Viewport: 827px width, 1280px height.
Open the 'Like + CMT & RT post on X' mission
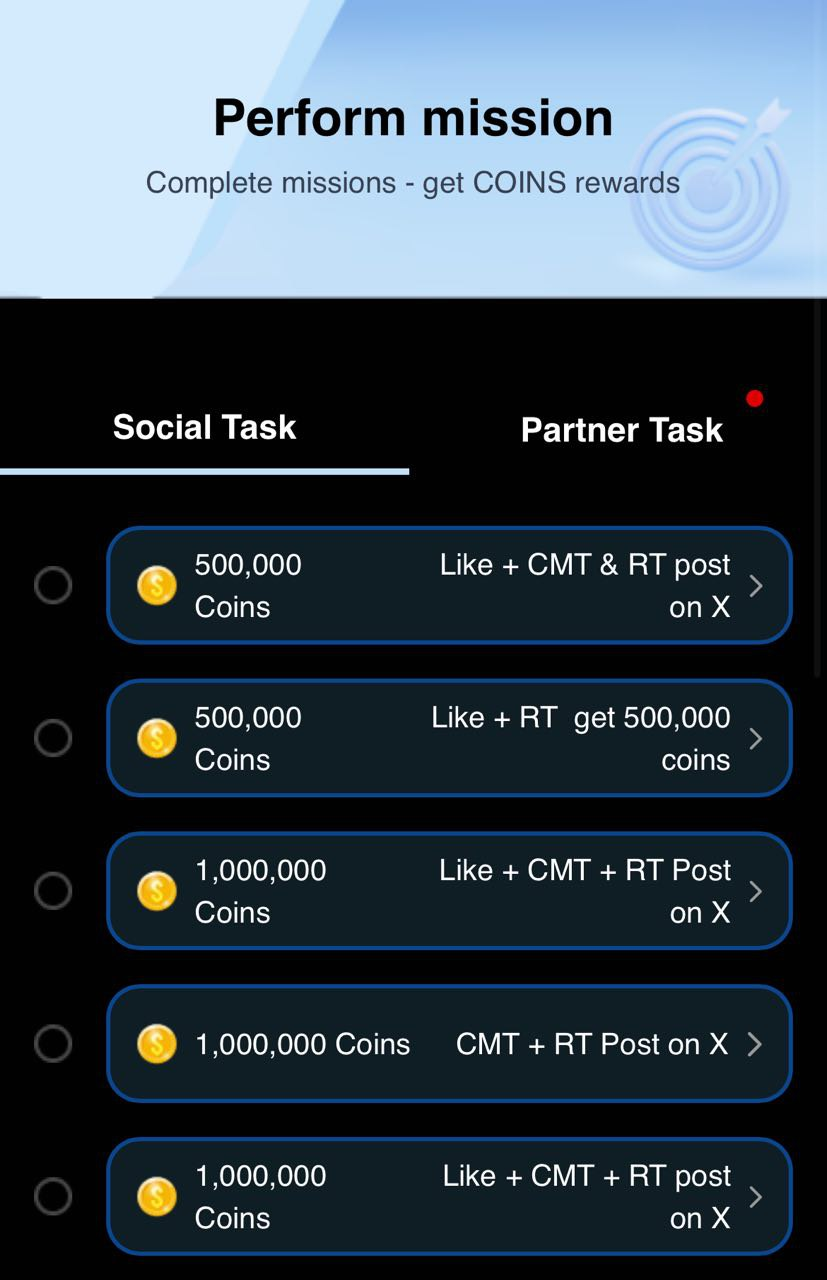tap(449, 585)
